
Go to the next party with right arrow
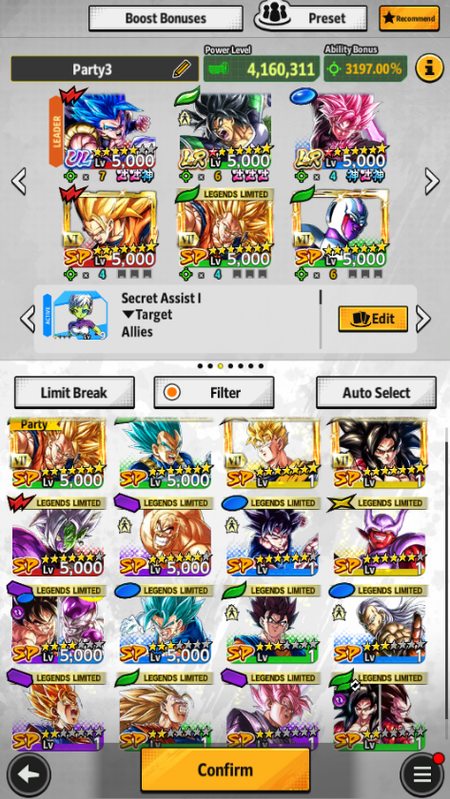pyautogui.click(x=432, y=180)
